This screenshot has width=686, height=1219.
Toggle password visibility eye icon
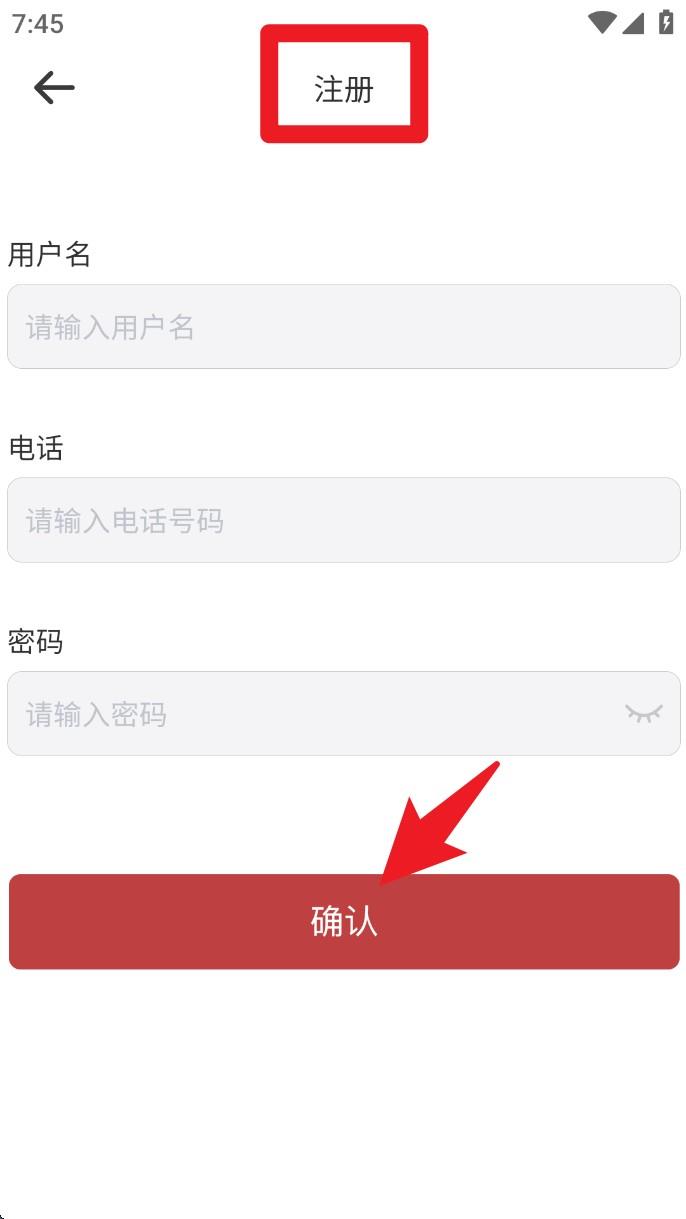click(644, 713)
